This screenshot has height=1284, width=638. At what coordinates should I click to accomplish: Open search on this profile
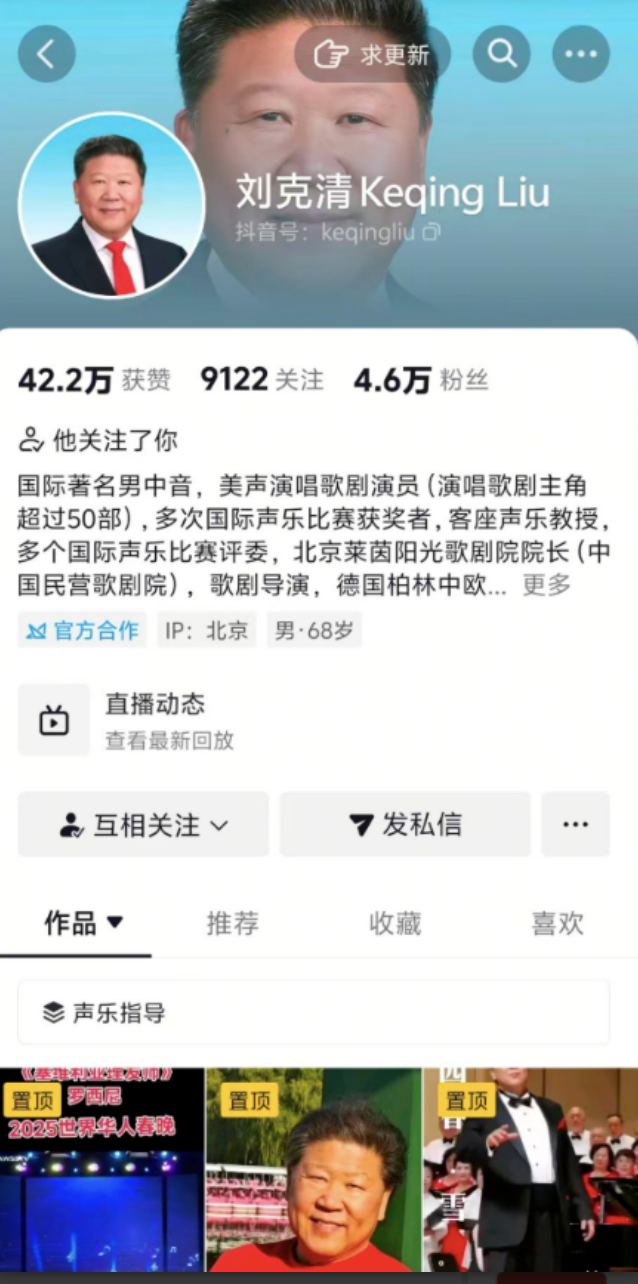tap(501, 54)
